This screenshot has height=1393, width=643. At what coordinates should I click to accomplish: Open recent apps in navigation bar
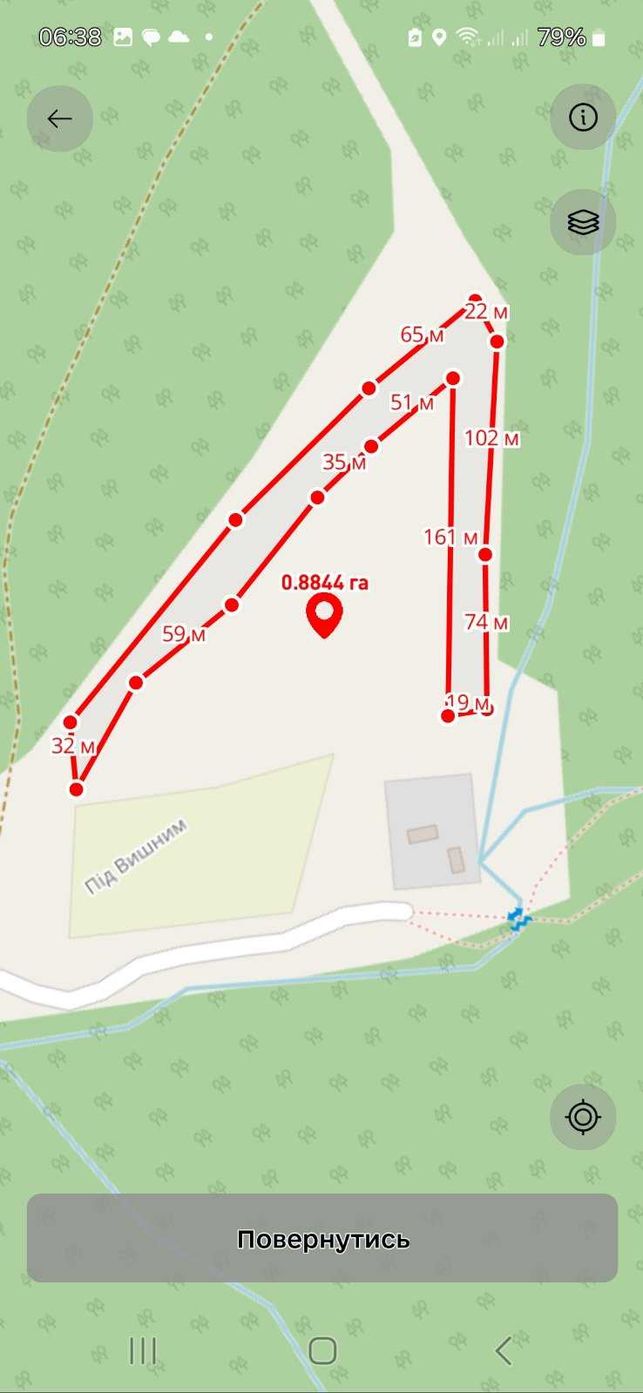pyautogui.click(x=143, y=1351)
